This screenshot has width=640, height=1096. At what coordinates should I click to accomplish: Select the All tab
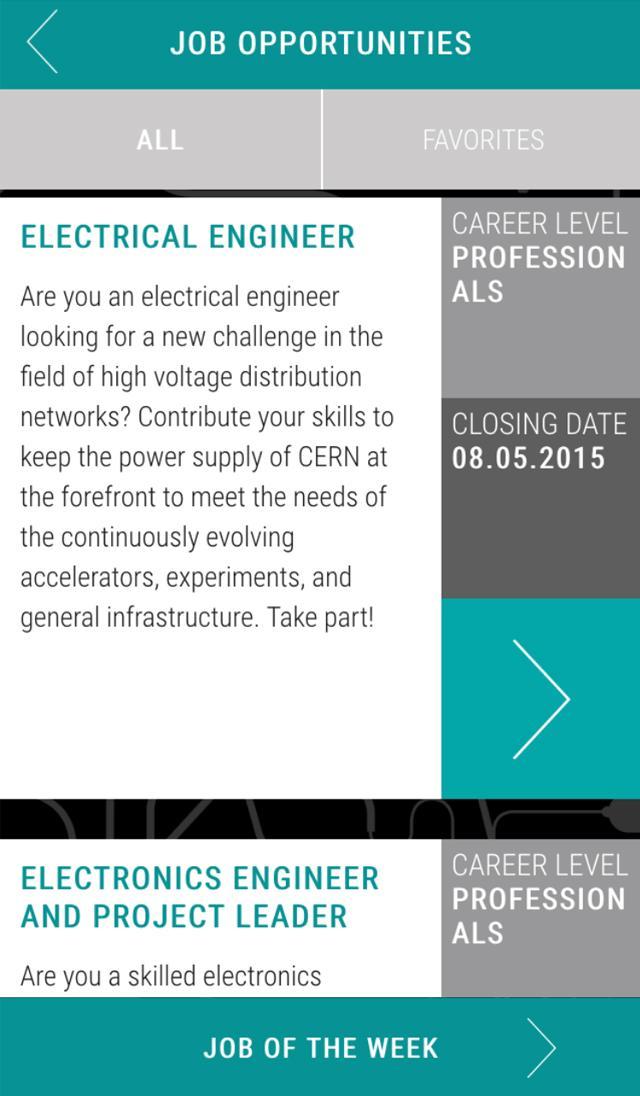160,140
